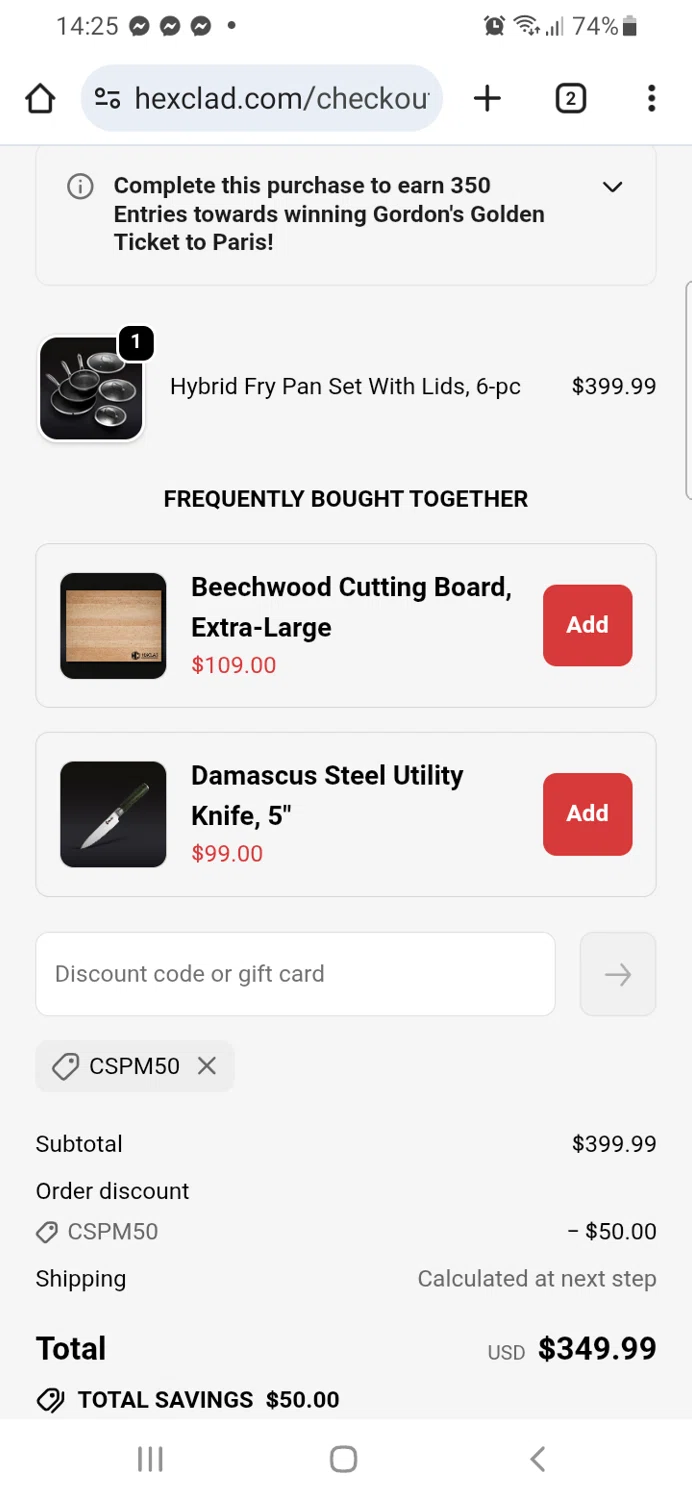Open recent apps from the navigation bar

tap(150, 1459)
